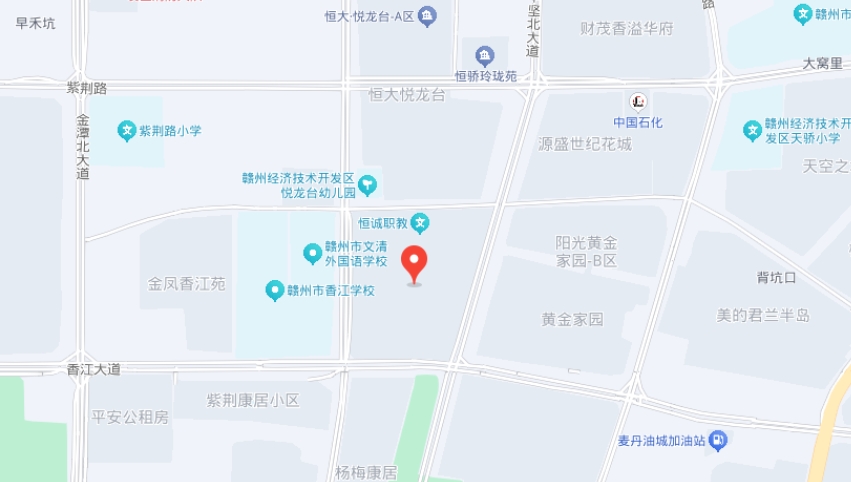
Task: Open the 恒大·悦龙台-A区 residence marker
Action: (x=427, y=15)
